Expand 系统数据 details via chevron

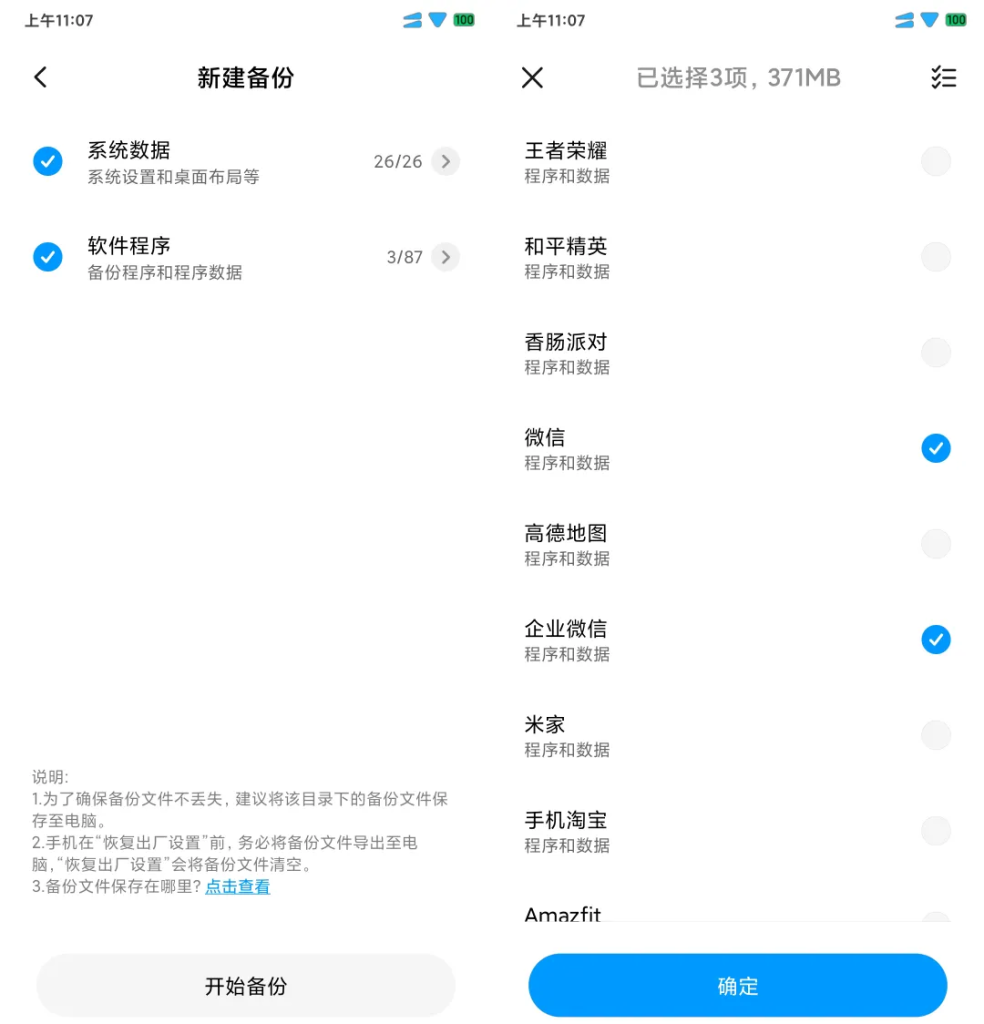[x=444, y=161]
